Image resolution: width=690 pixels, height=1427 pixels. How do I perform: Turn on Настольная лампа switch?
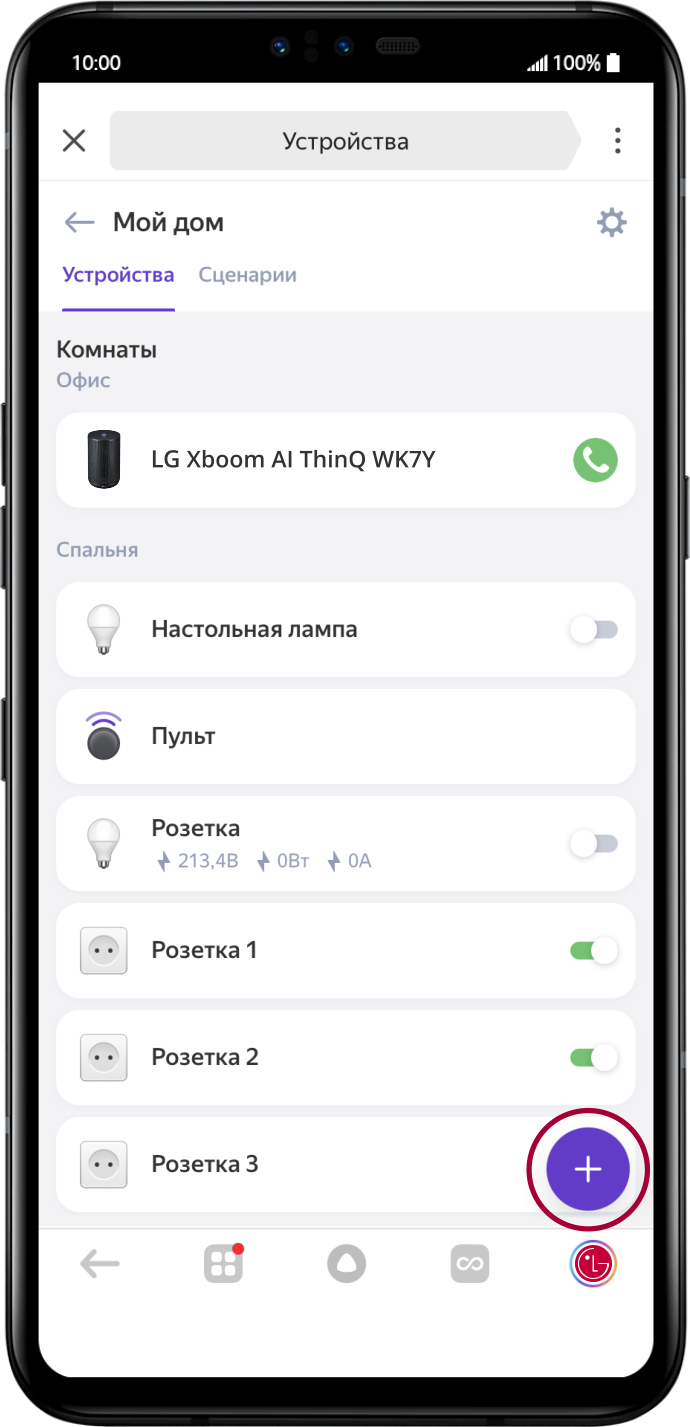tap(594, 630)
